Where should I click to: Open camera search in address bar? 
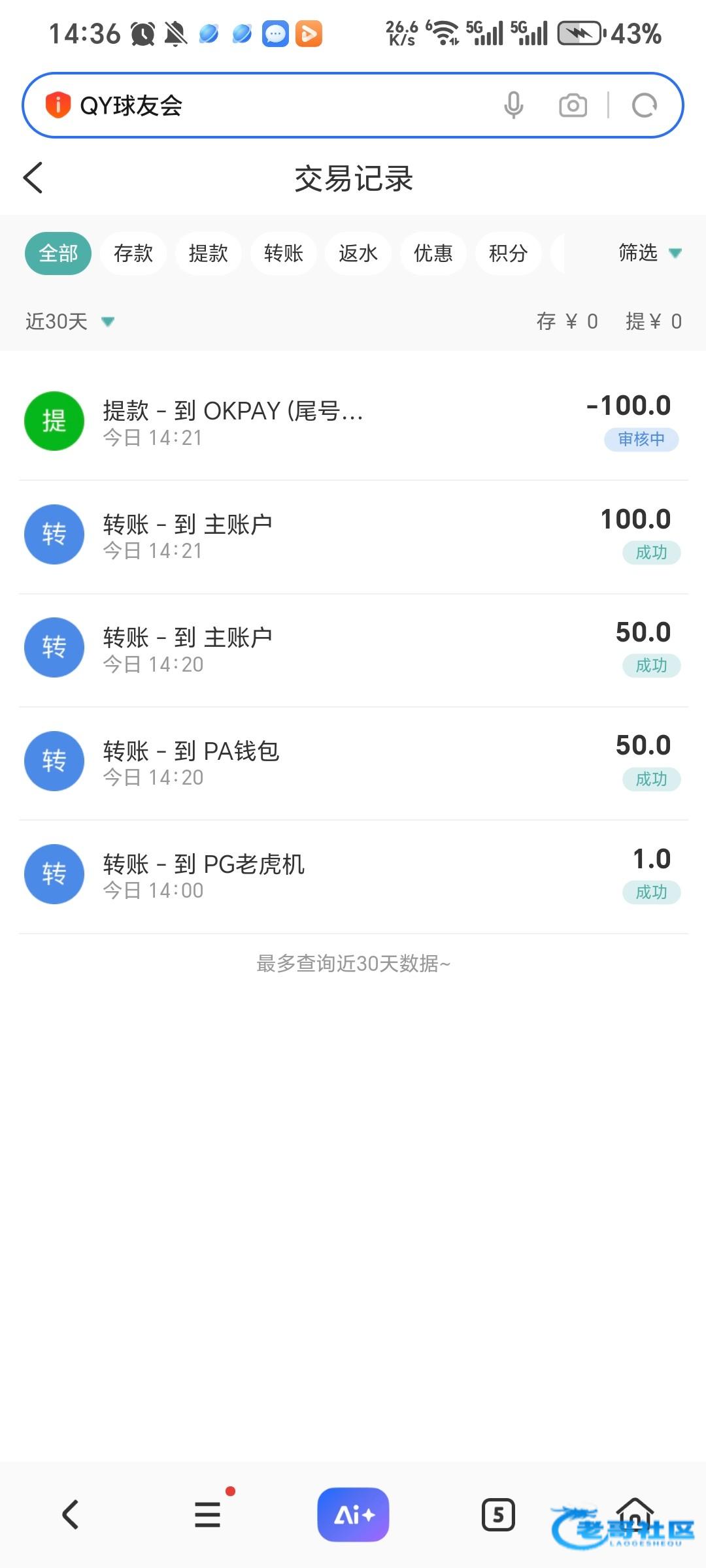tap(573, 105)
